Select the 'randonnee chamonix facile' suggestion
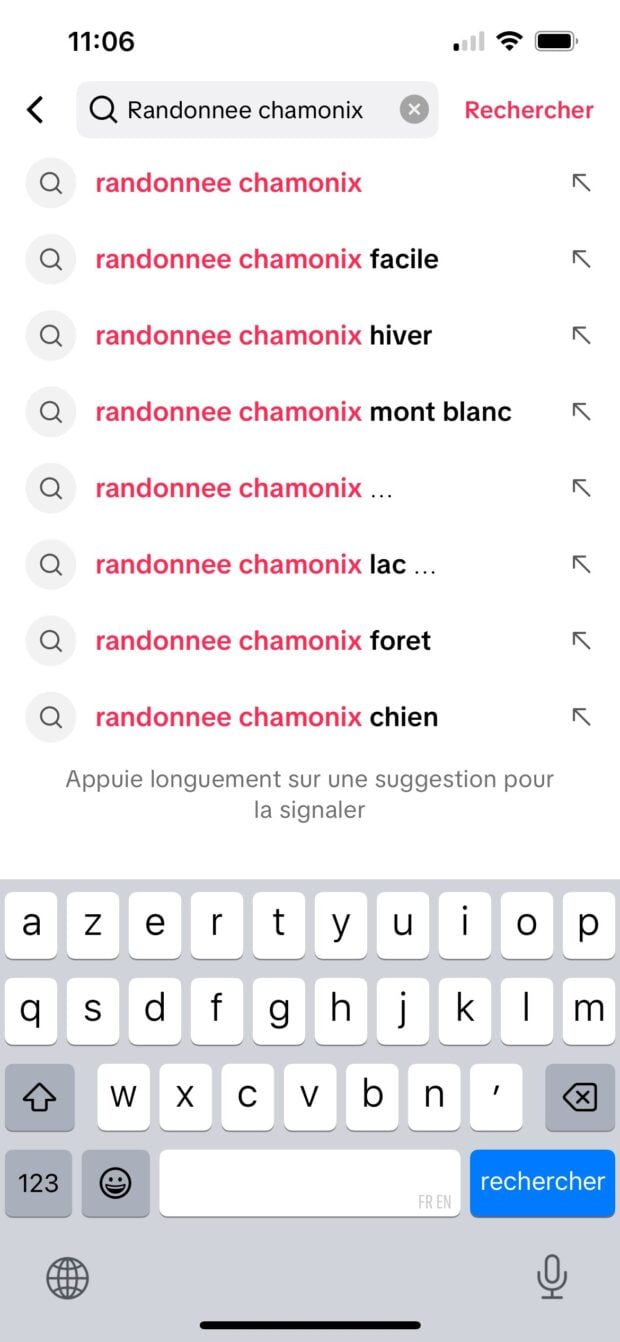The height and width of the screenshot is (1342, 620). (x=266, y=259)
